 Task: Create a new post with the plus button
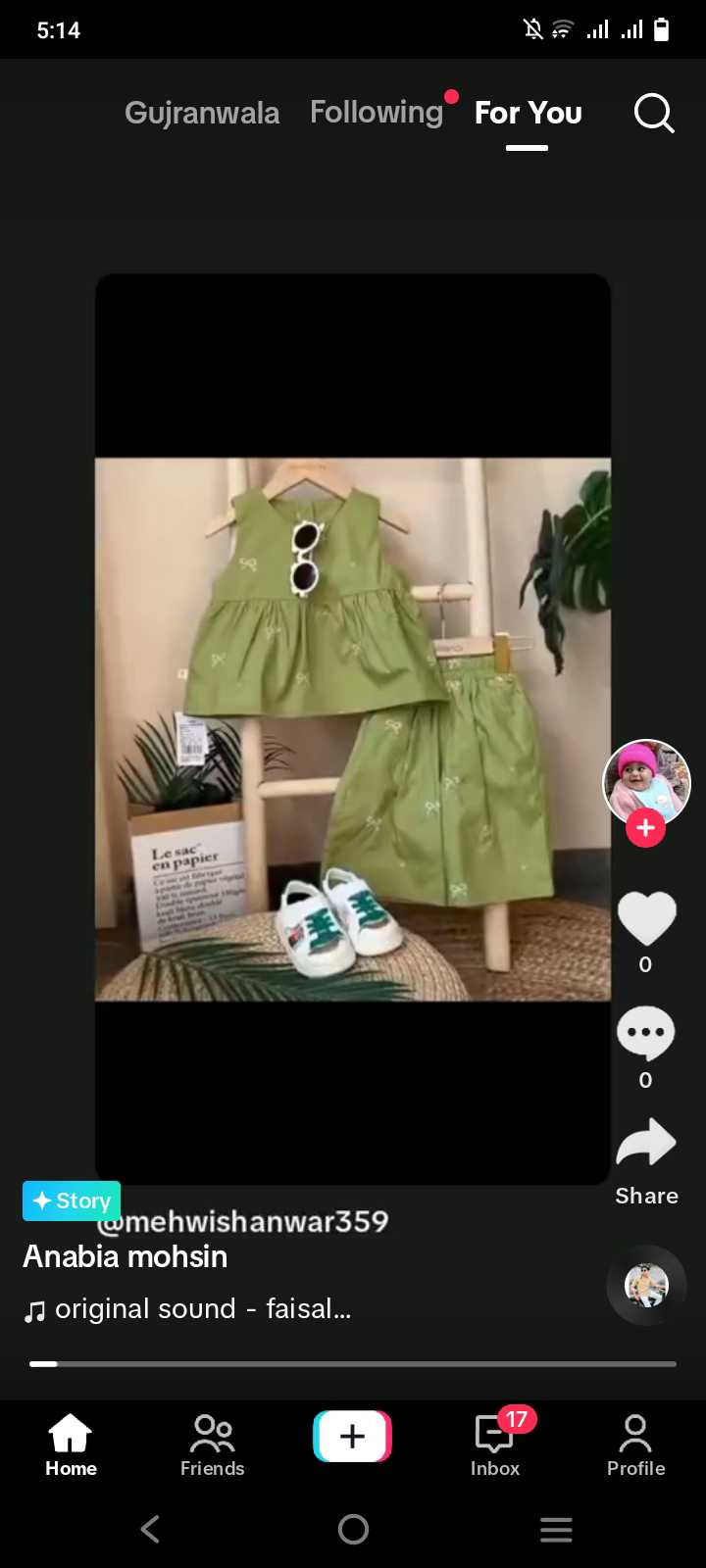(x=352, y=1437)
